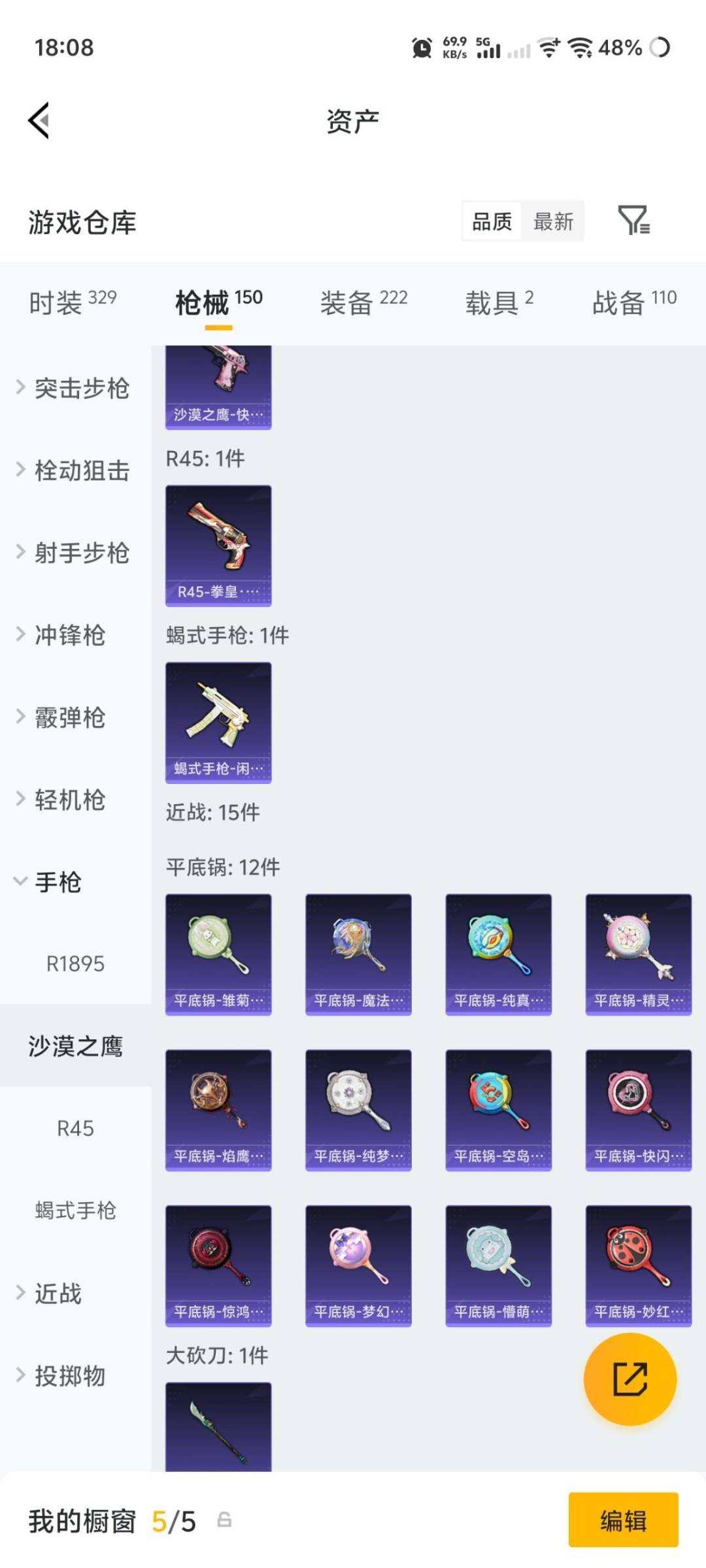Open the 平底锅-梦幻 pan thumbnail
This screenshot has width=706, height=1568.
click(357, 1264)
